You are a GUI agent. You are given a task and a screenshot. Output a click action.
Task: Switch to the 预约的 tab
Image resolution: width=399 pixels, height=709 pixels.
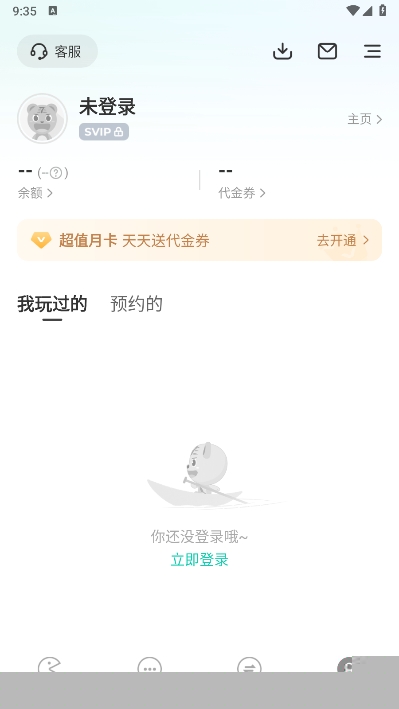click(136, 304)
